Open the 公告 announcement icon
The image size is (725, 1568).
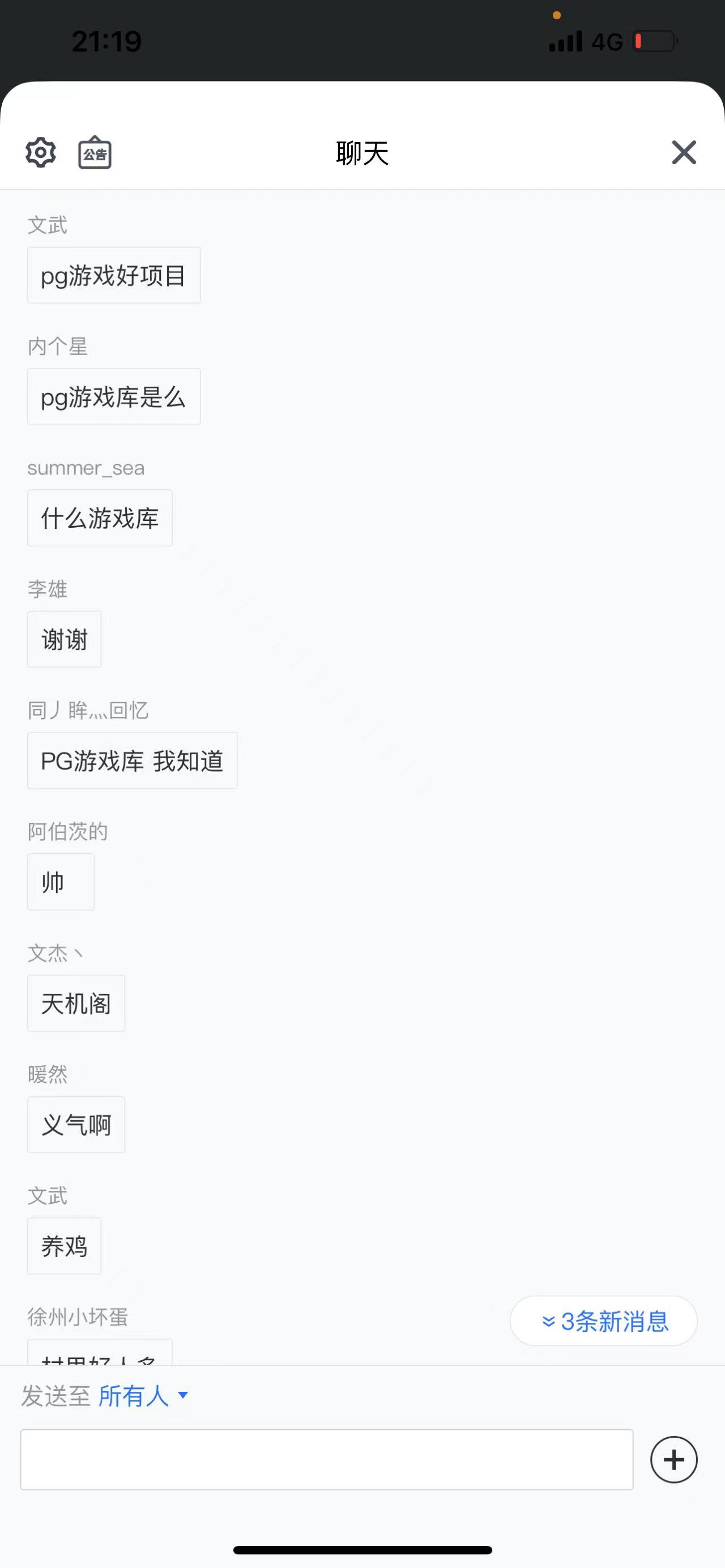95,152
